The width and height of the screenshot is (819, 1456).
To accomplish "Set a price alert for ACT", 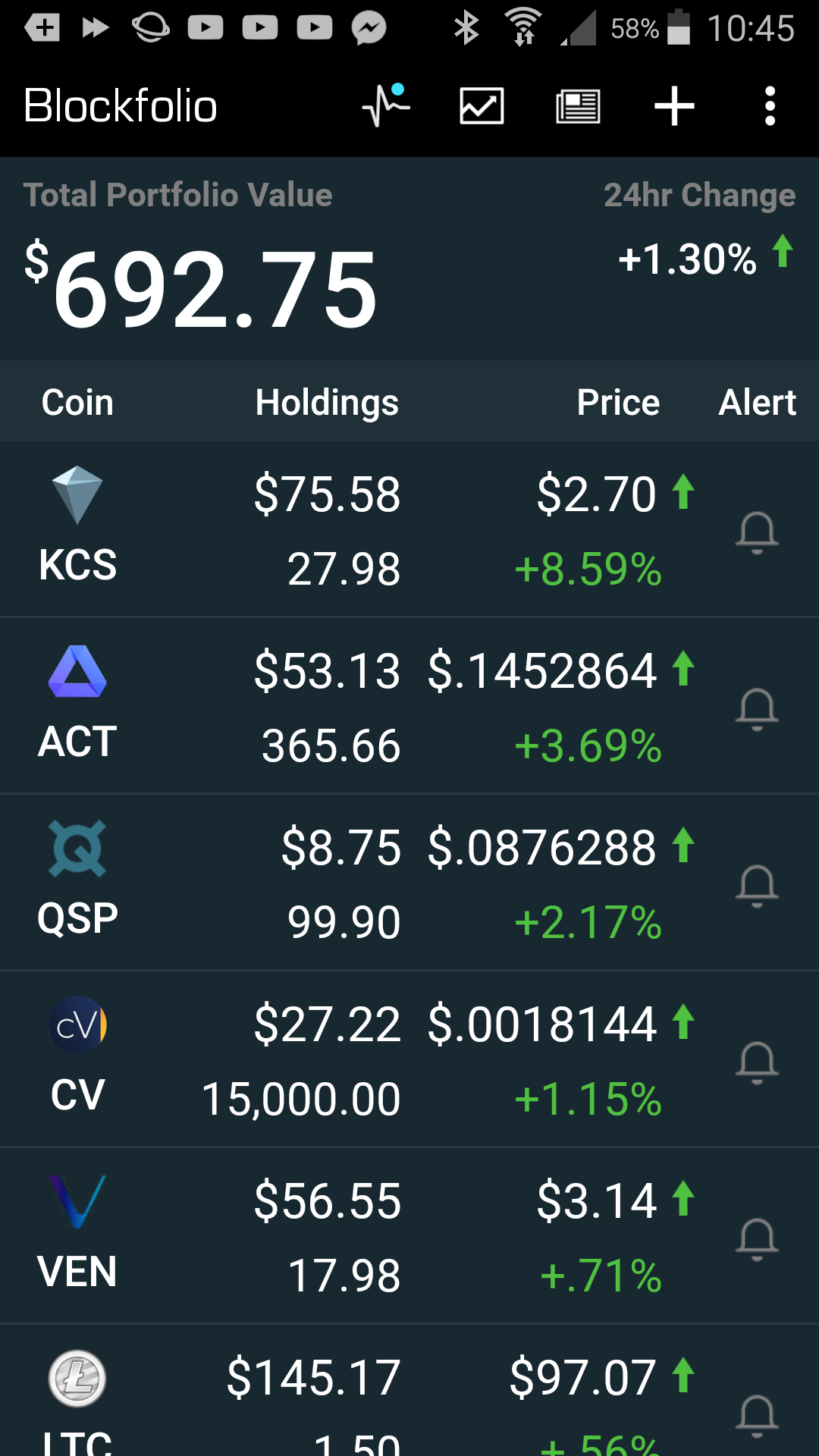I will click(757, 709).
